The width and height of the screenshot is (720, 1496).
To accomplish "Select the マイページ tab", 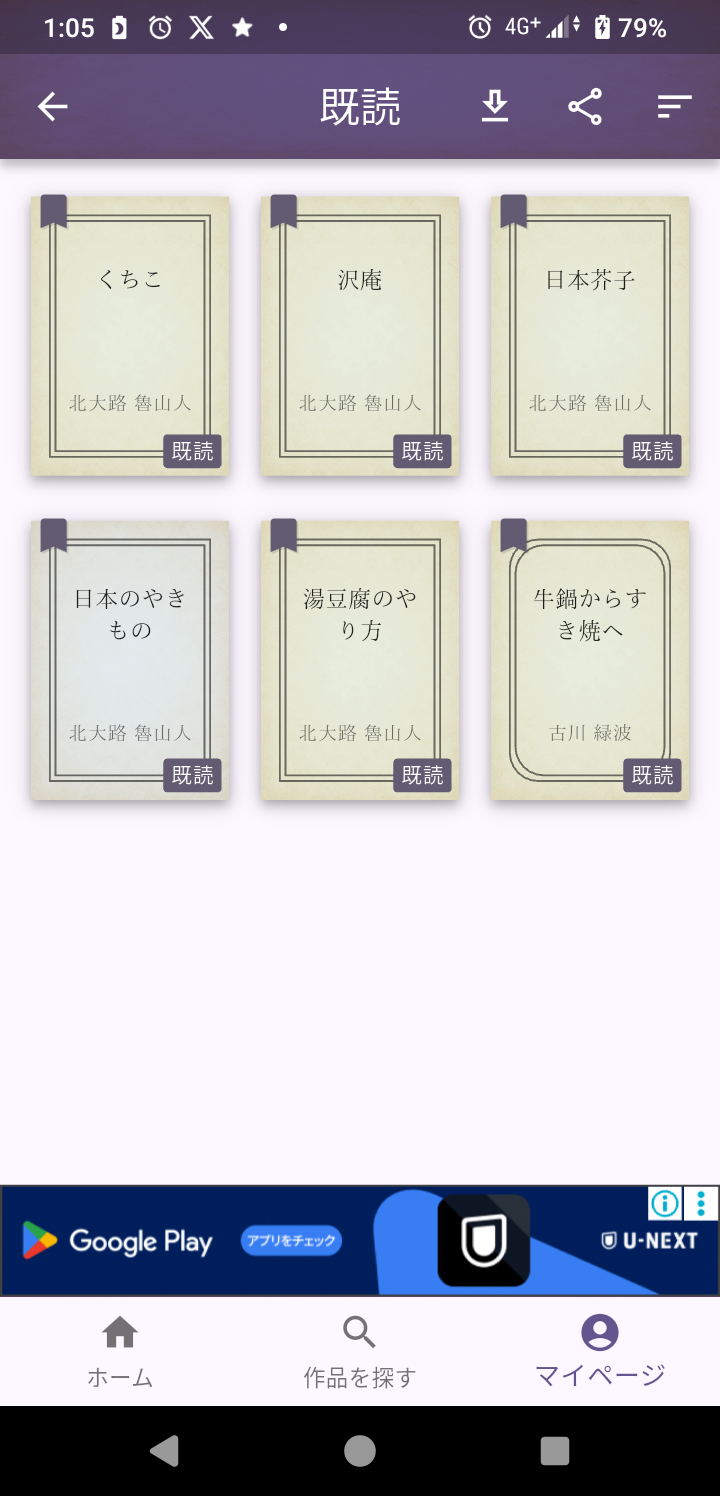I will (x=600, y=1352).
